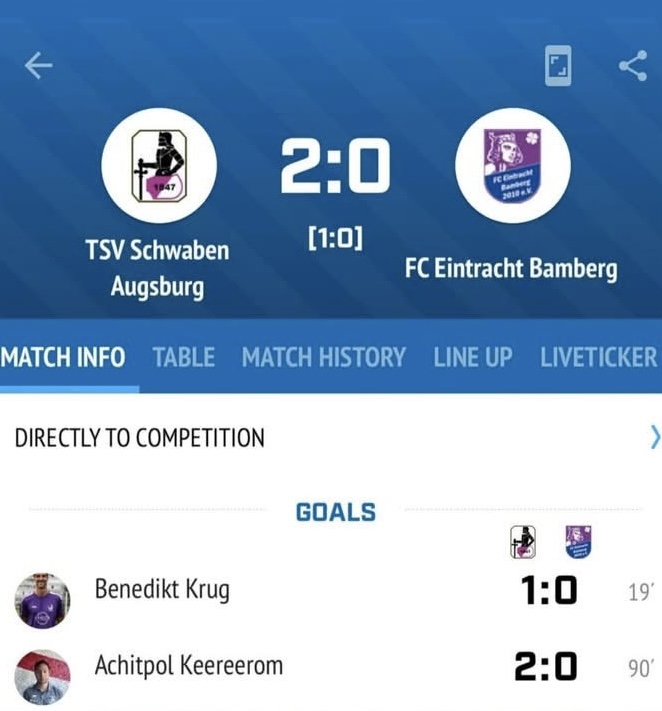
Task: Open TSV Schwaben Augsburg team page
Action: click(159, 165)
